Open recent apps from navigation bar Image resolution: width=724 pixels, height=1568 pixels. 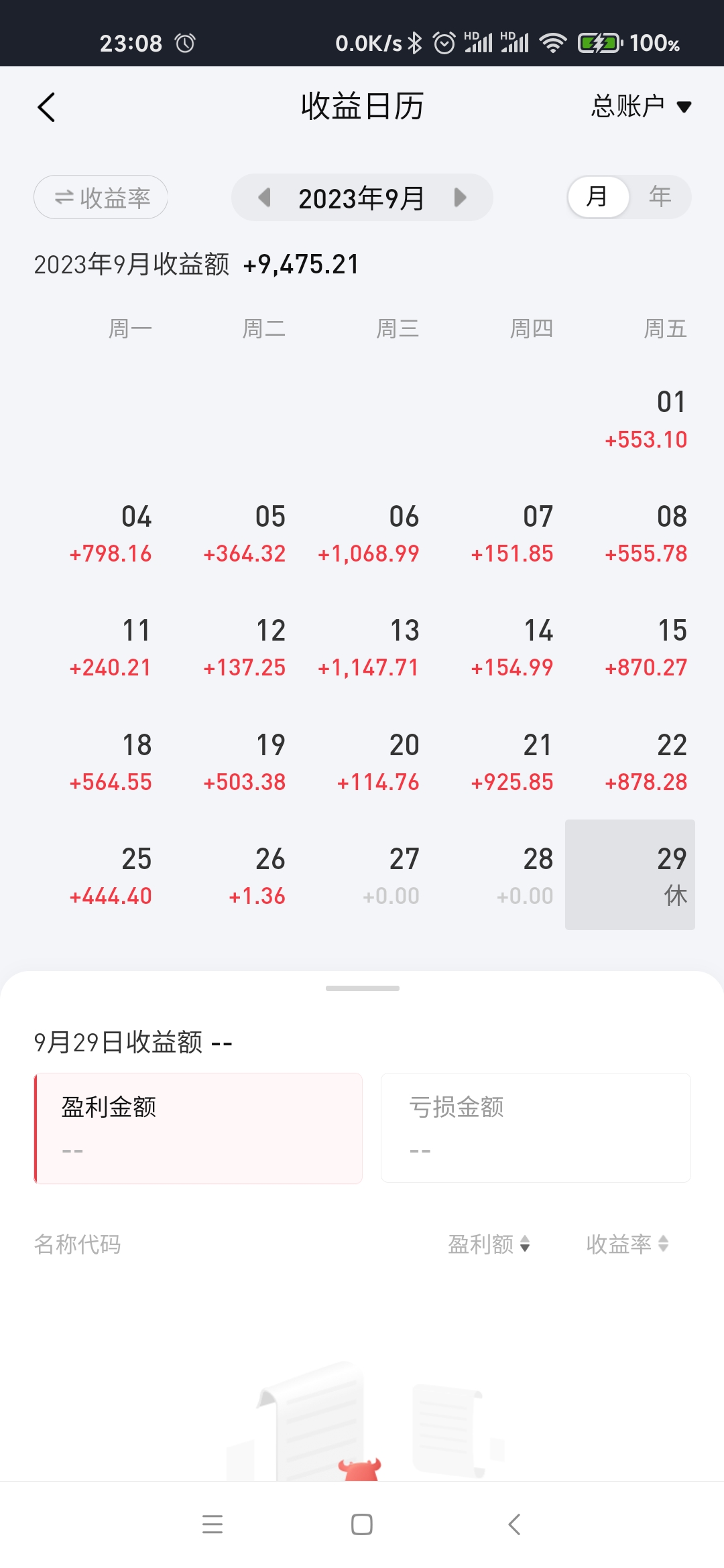(x=213, y=1524)
